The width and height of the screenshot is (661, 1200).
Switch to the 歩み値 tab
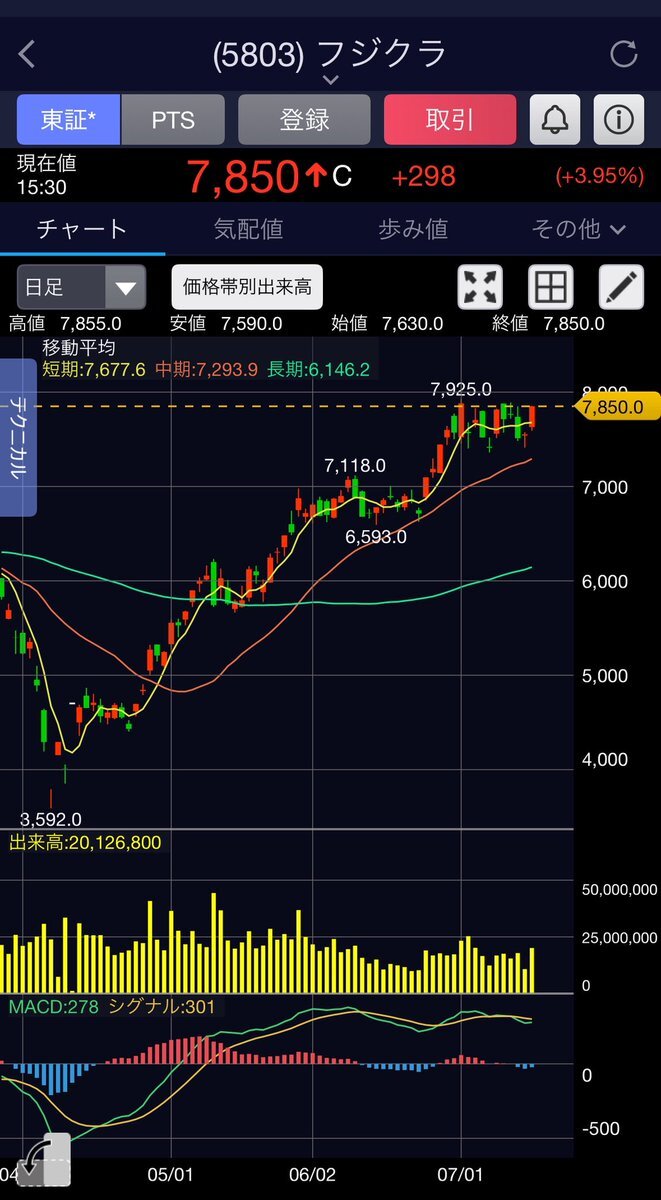[x=413, y=229]
